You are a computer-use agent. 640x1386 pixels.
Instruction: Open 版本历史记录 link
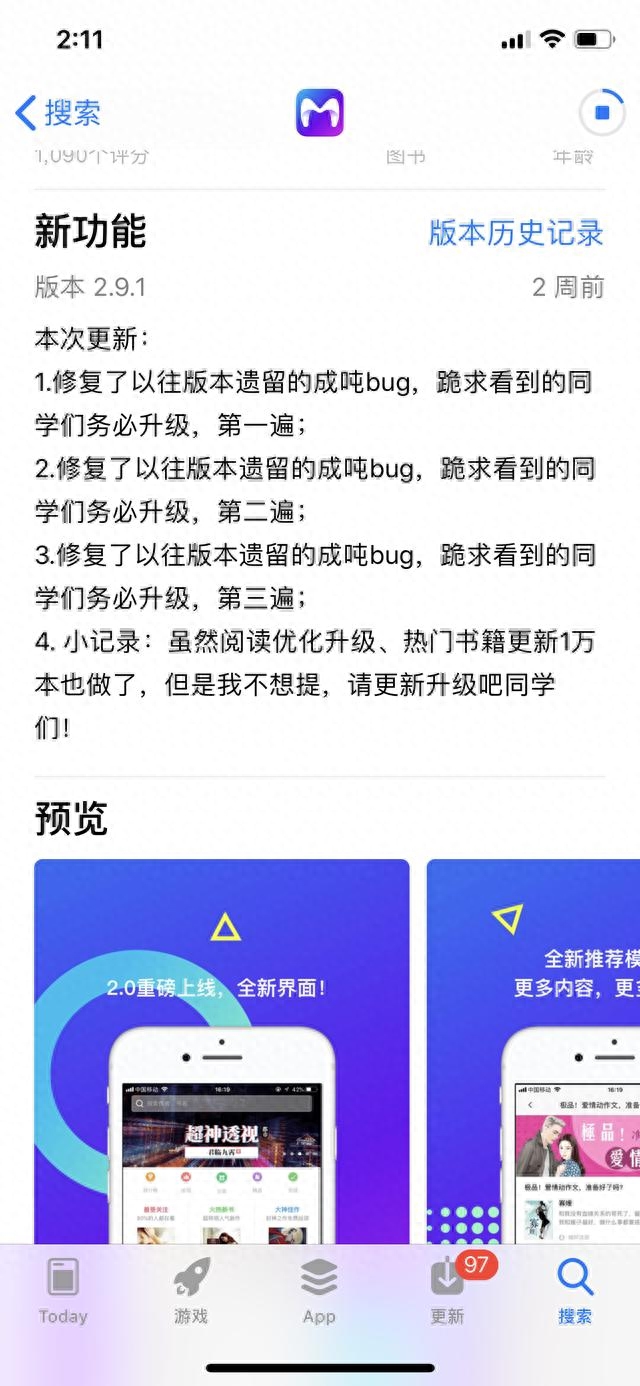(516, 233)
